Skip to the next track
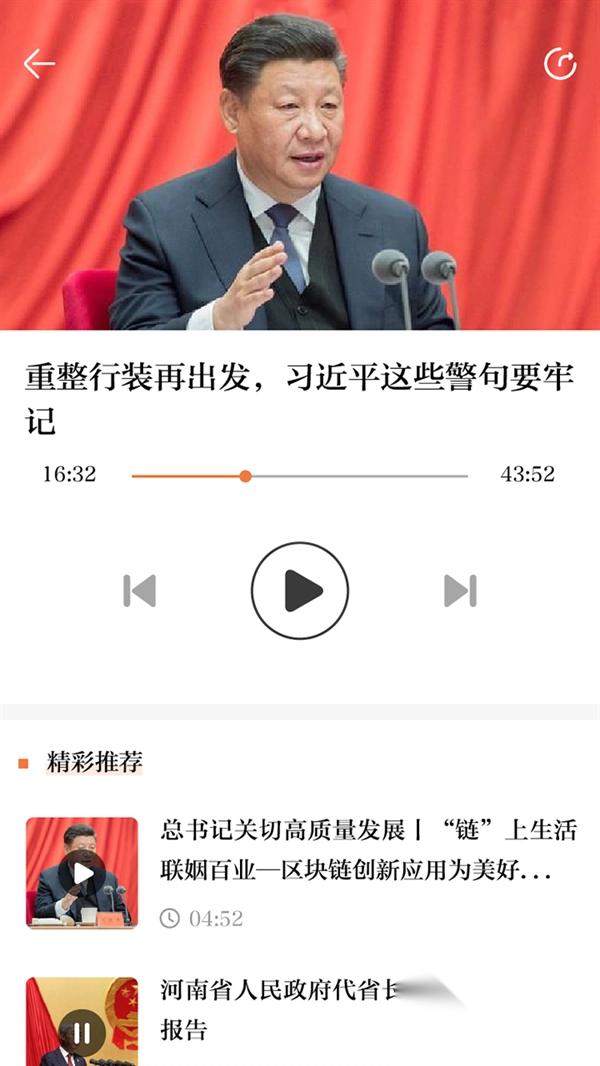Screen dimensions: 600x1066 460,591
